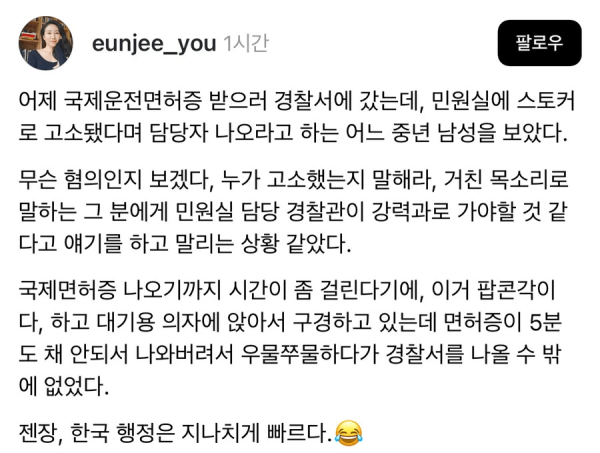Tap the 팔로우 button to follow eunjee_you
This screenshot has height=453, width=600.
pos(538,43)
